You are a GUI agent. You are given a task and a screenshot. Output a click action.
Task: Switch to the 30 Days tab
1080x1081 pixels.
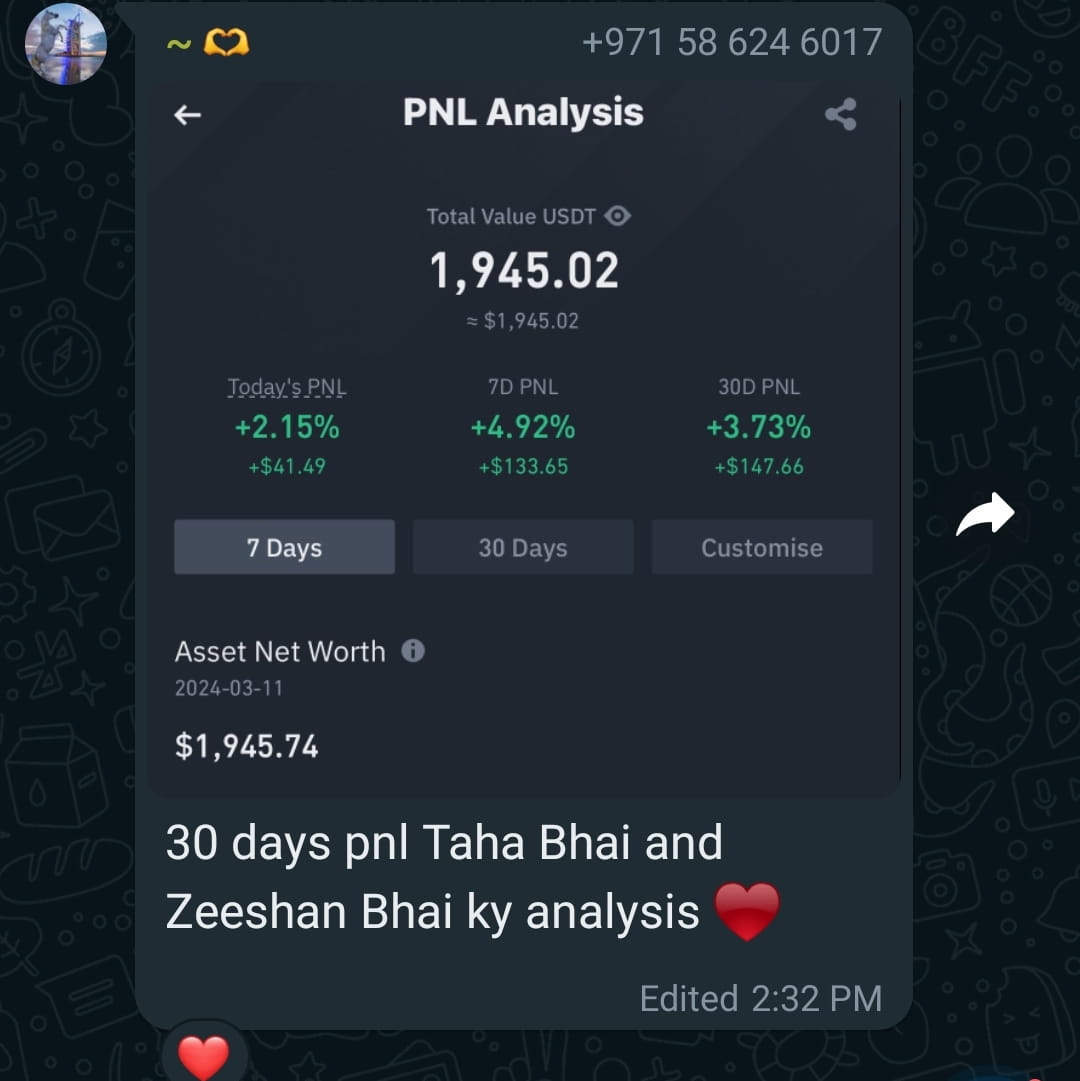[x=522, y=547]
